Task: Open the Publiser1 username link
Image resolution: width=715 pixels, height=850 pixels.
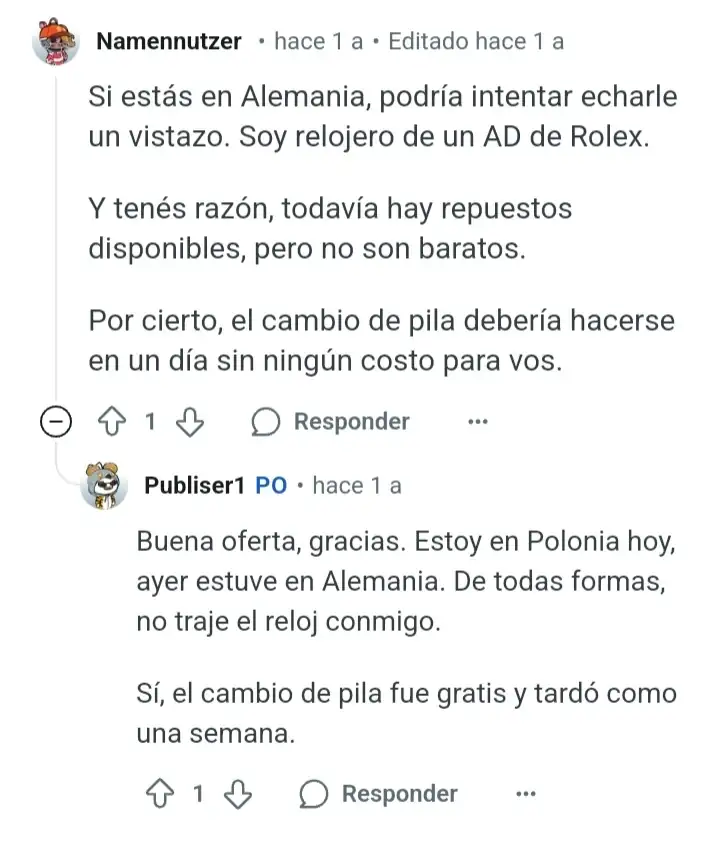Action: point(194,486)
